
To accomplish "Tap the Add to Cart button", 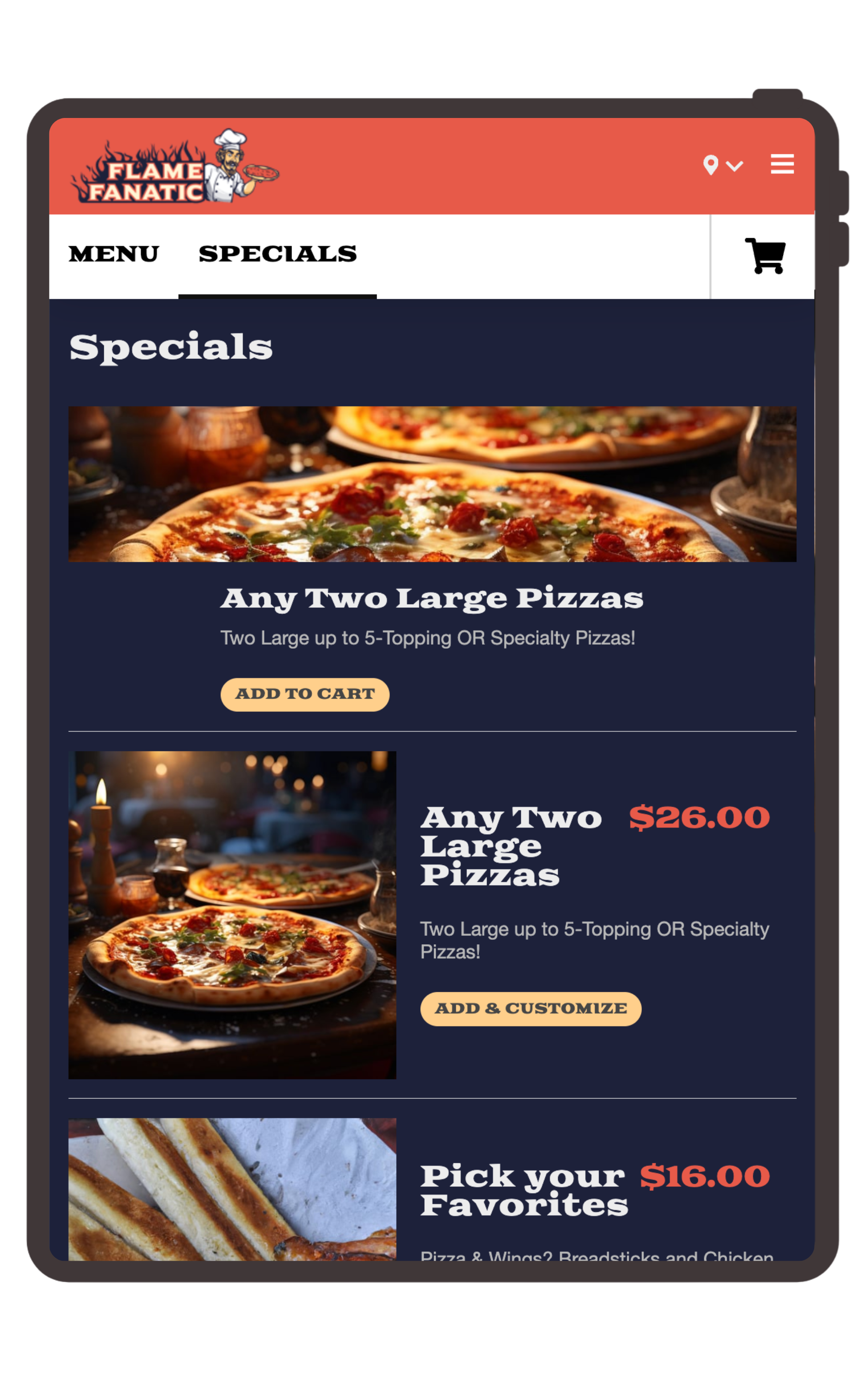I will point(305,694).
